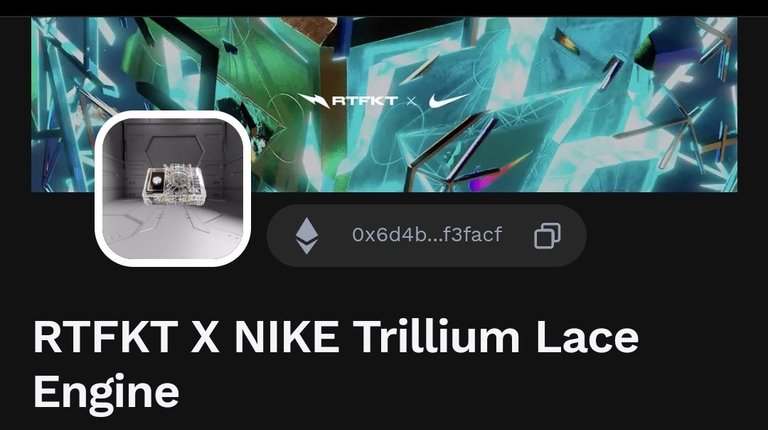Open the collection's avatar image
This screenshot has width=768, height=430.
coord(171,188)
